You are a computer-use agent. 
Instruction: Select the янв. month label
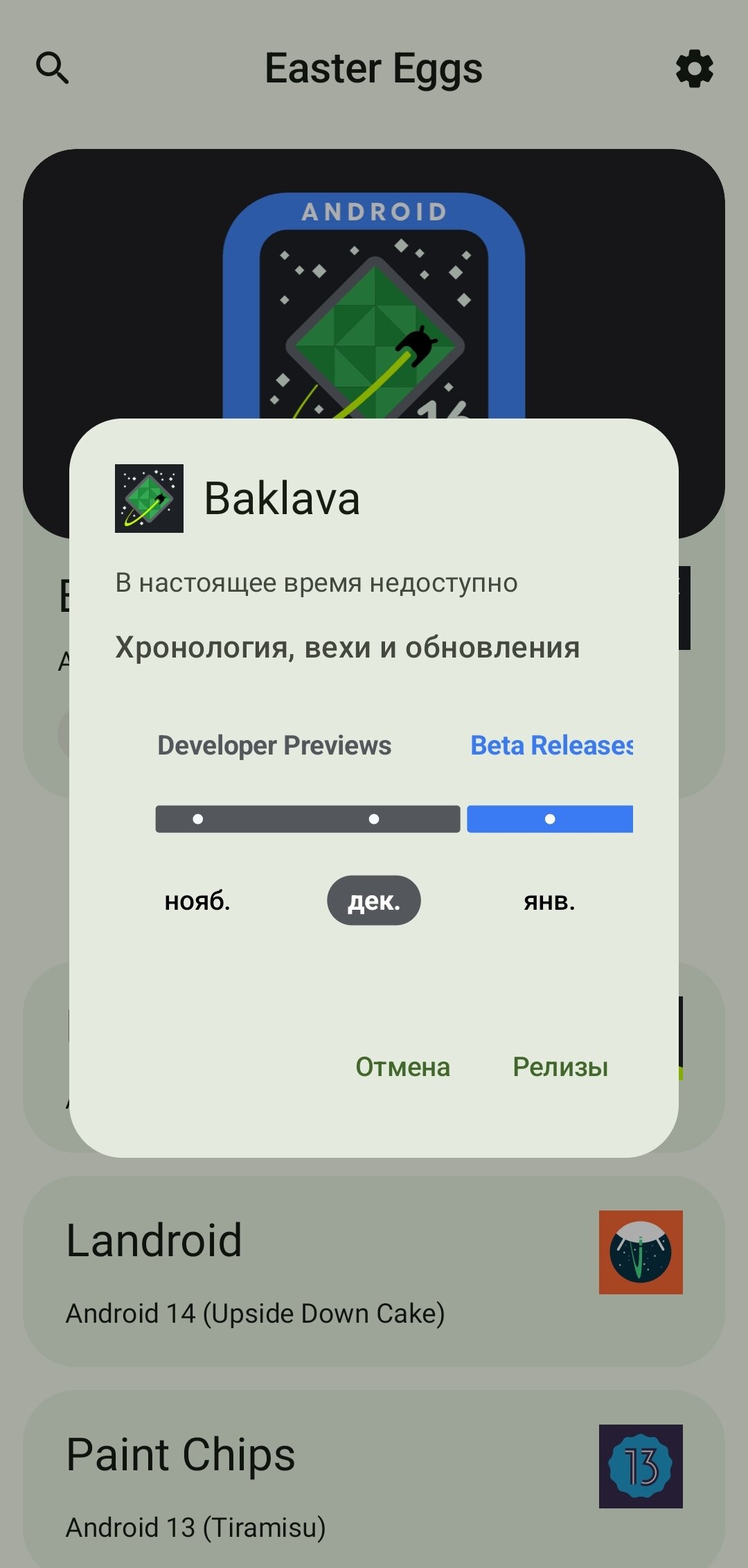pyautogui.click(x=549, y=901)
